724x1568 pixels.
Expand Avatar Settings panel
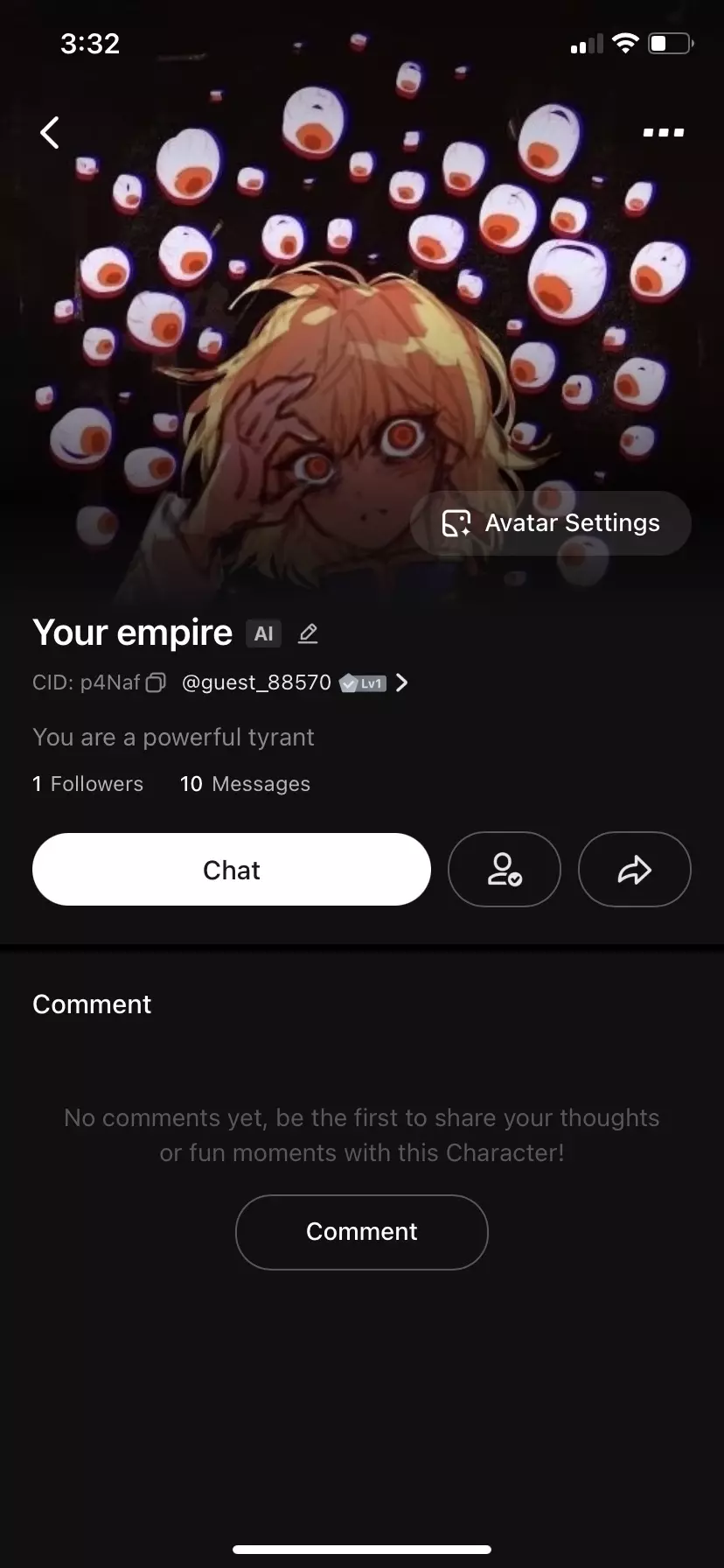549,522
